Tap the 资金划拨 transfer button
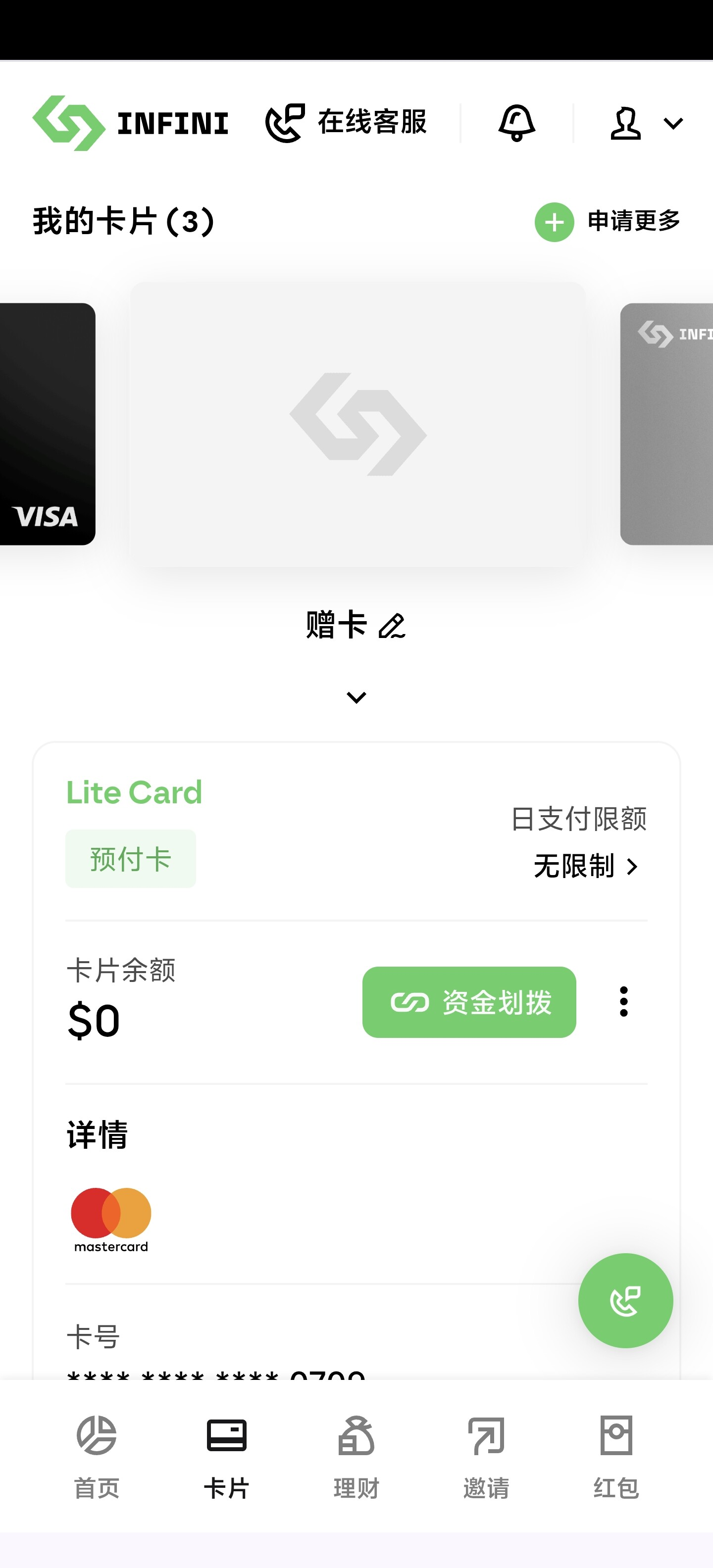This screenshot has height=1568, width=713. click(469, 1002)
